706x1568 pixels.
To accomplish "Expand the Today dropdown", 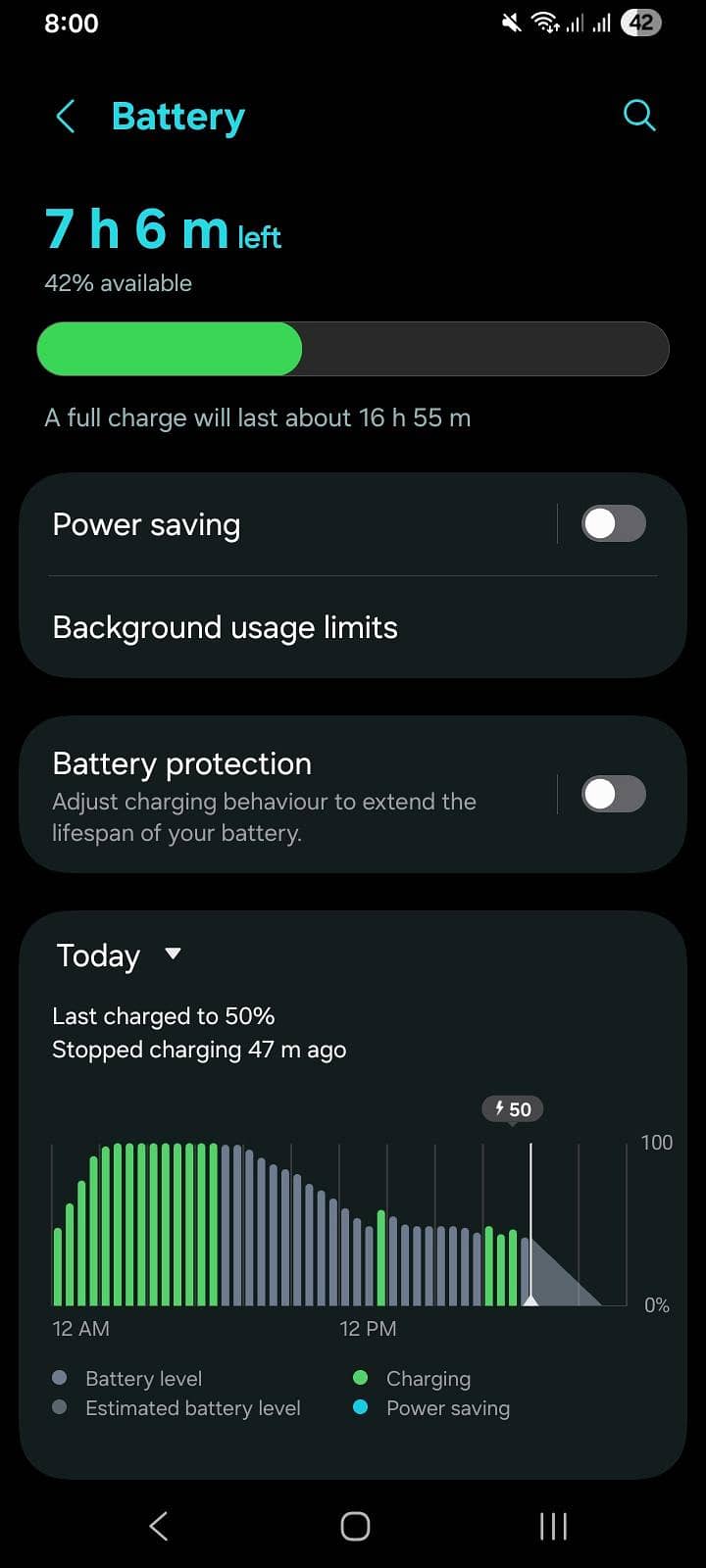I will click(x=118, y=955).
